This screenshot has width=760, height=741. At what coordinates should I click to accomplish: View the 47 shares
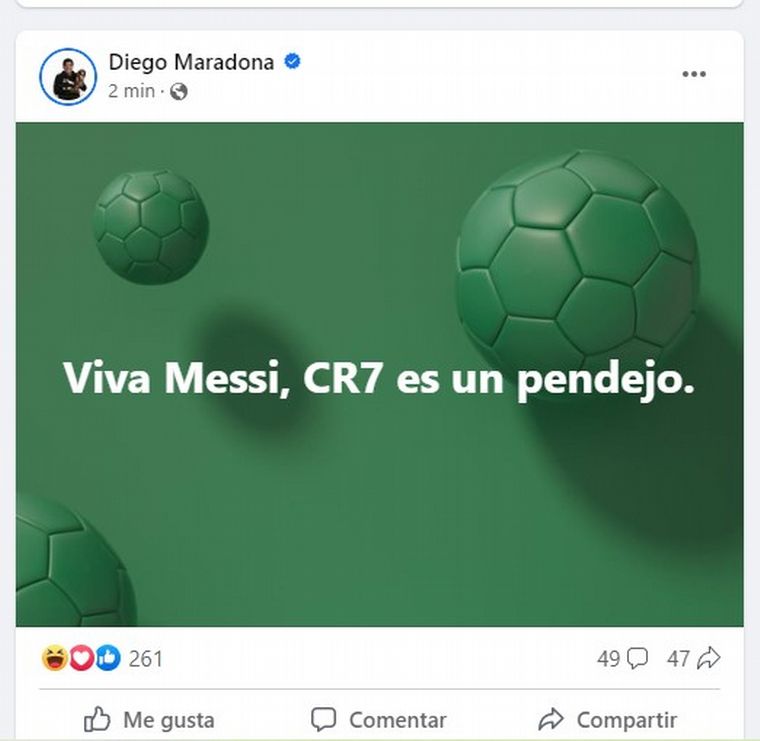point(693,658)
